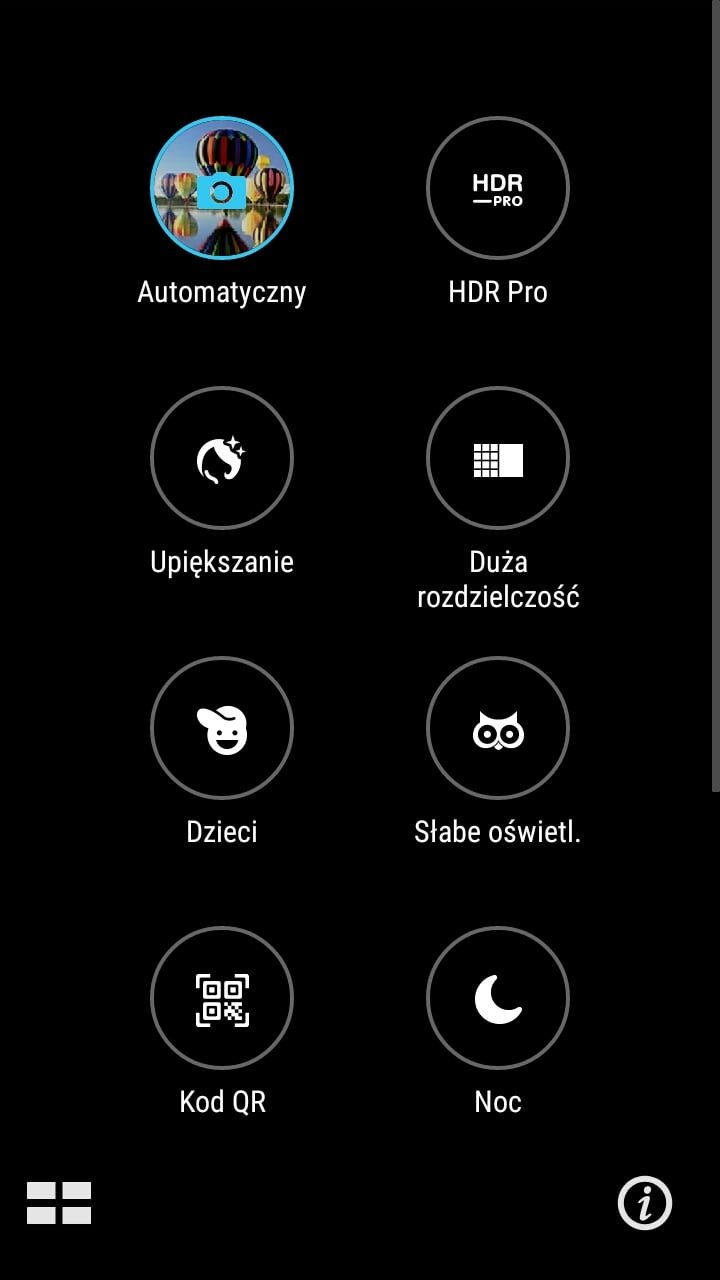Activate Słabe oświetl. mode
720x1280 pixels.
(x=498, y=728)
